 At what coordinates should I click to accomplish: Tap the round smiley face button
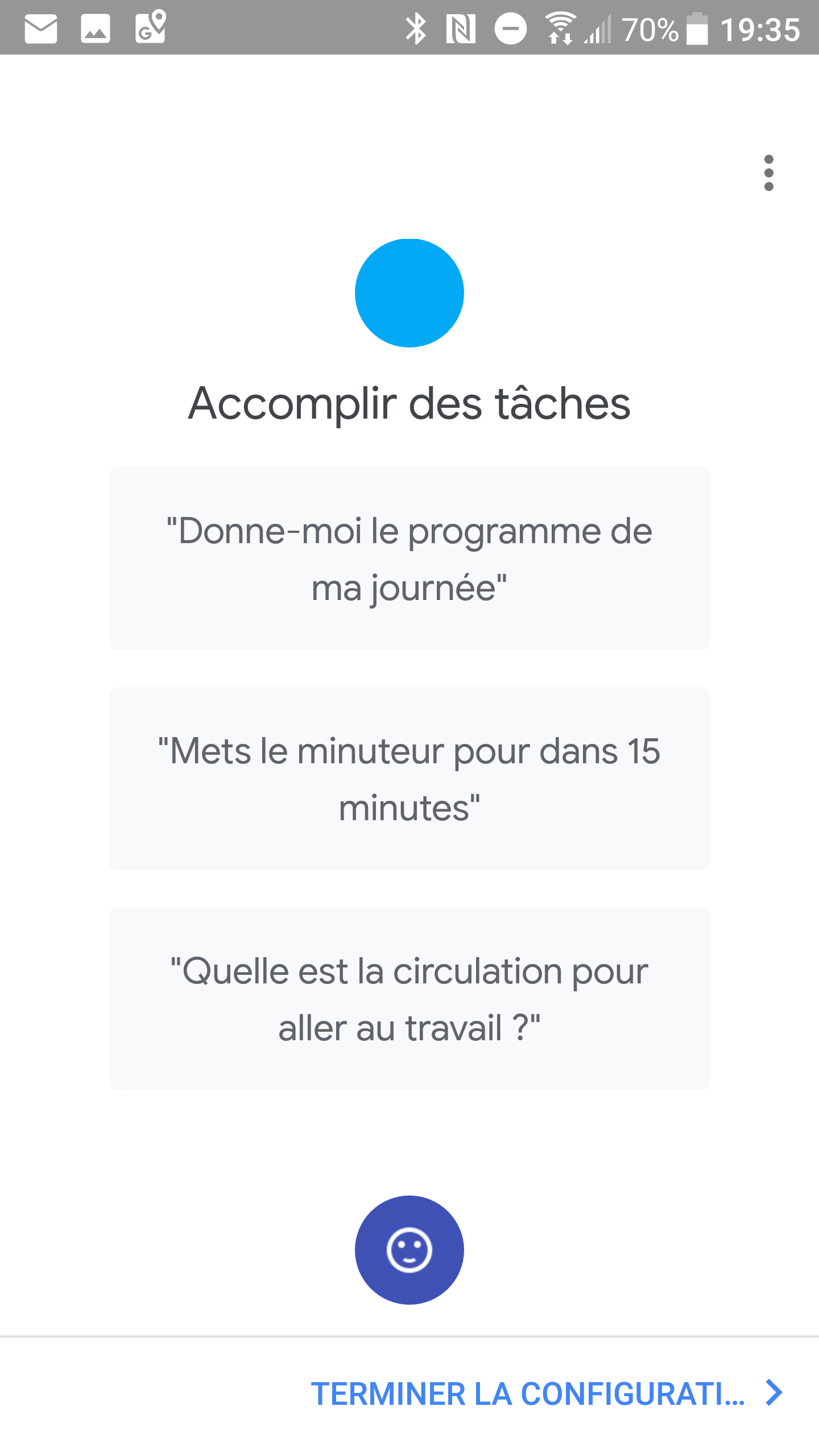(x=409, y=1250)
